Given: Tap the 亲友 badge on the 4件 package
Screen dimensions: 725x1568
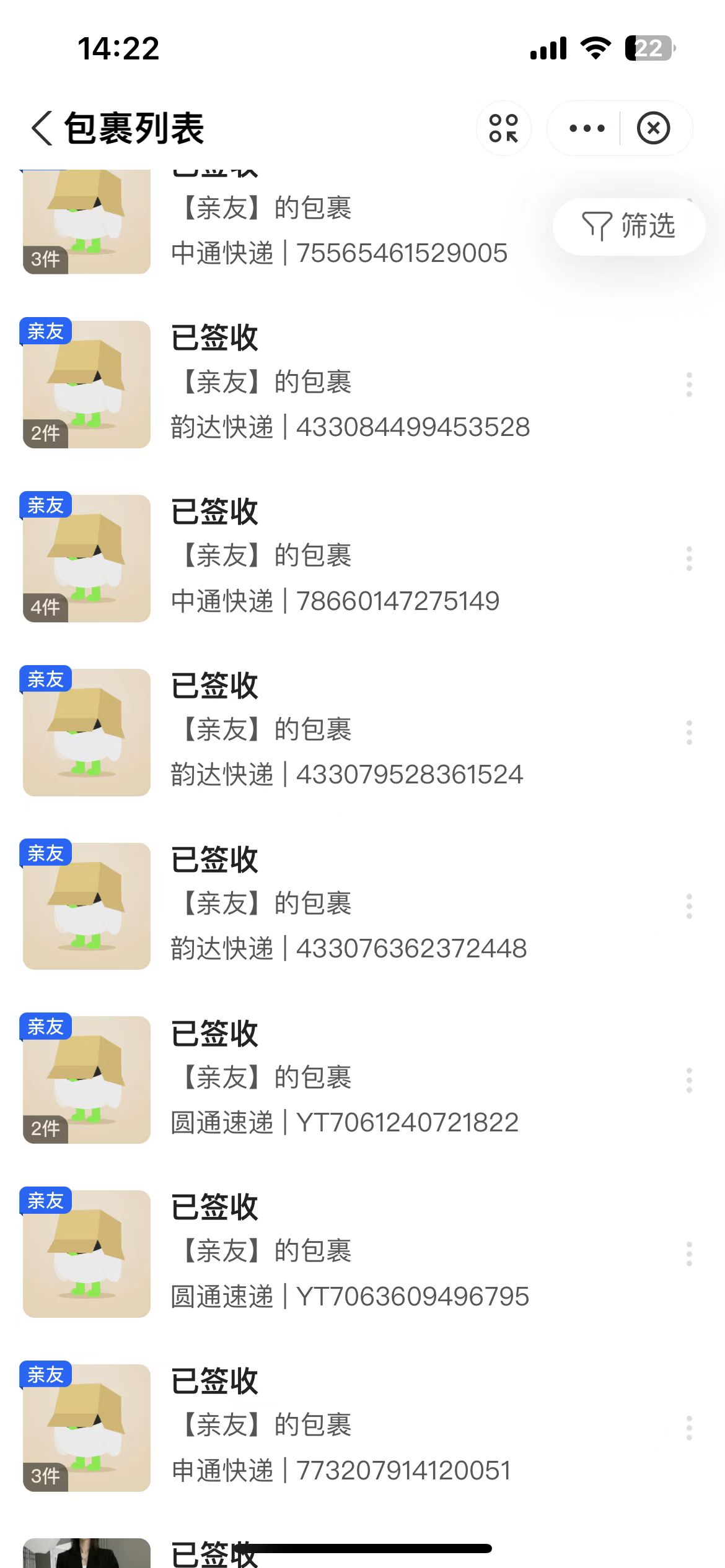Looking at the screenshot, I should (46, 505).
